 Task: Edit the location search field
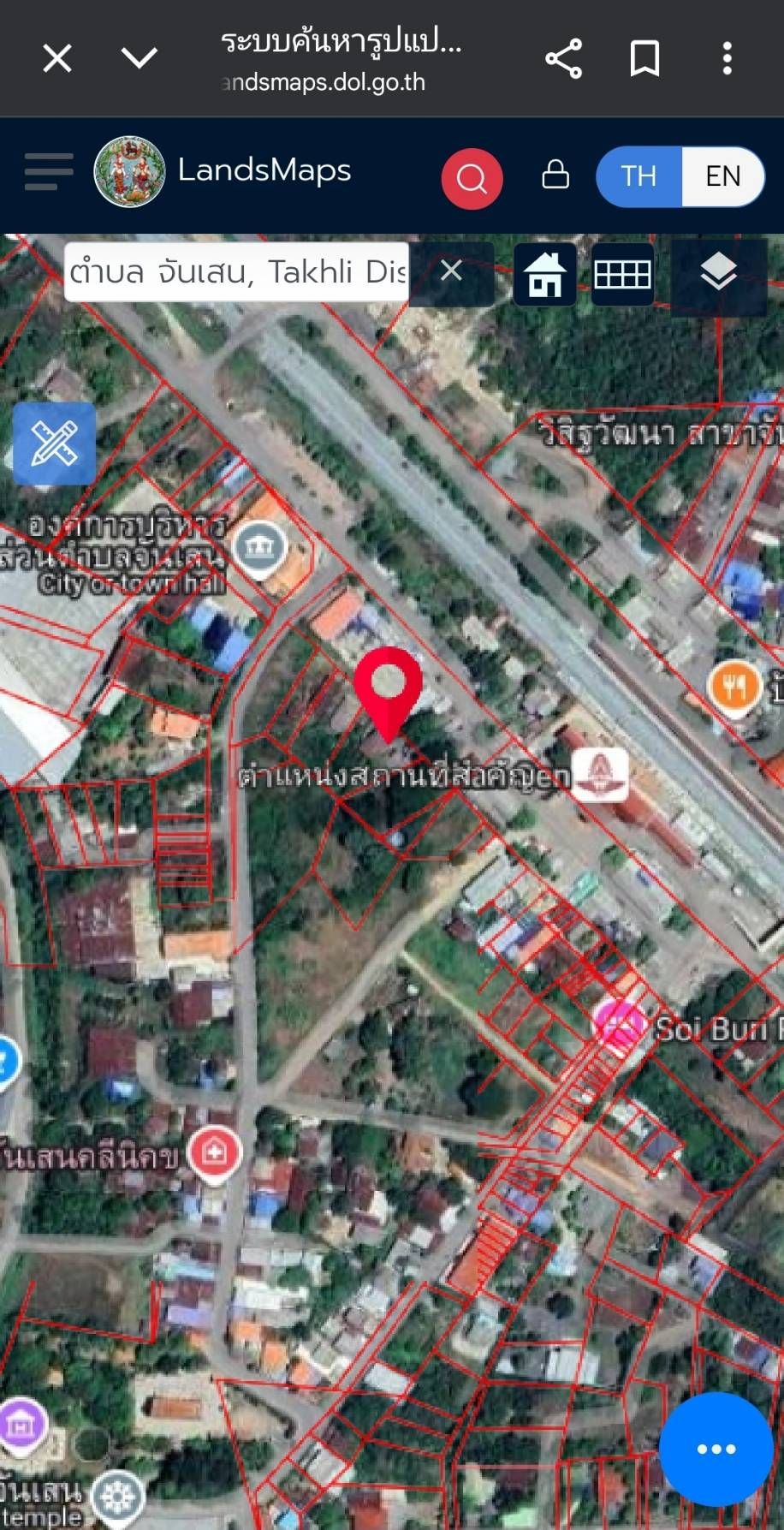coord(236,271)
